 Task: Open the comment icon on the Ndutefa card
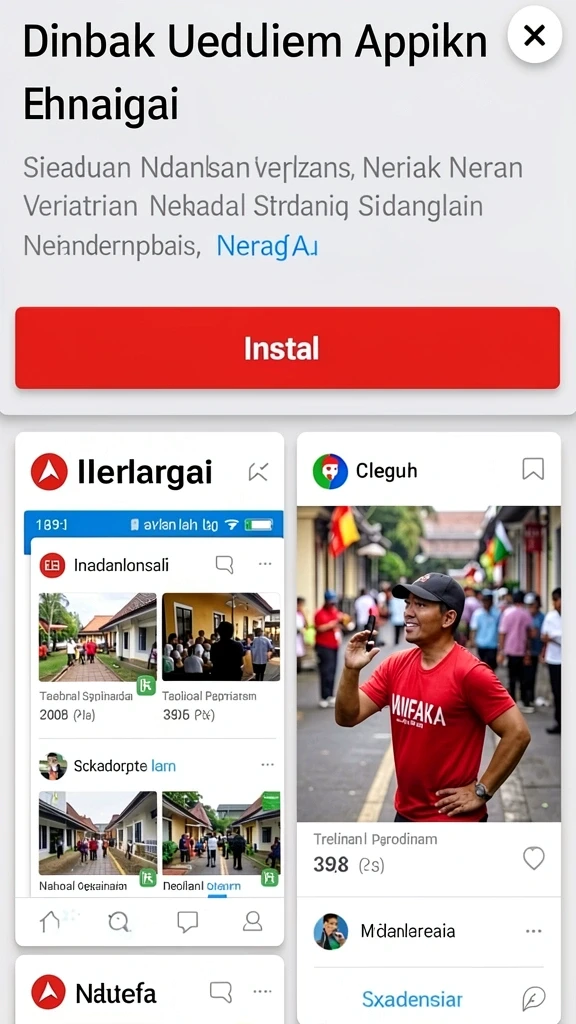click(221, 992)
